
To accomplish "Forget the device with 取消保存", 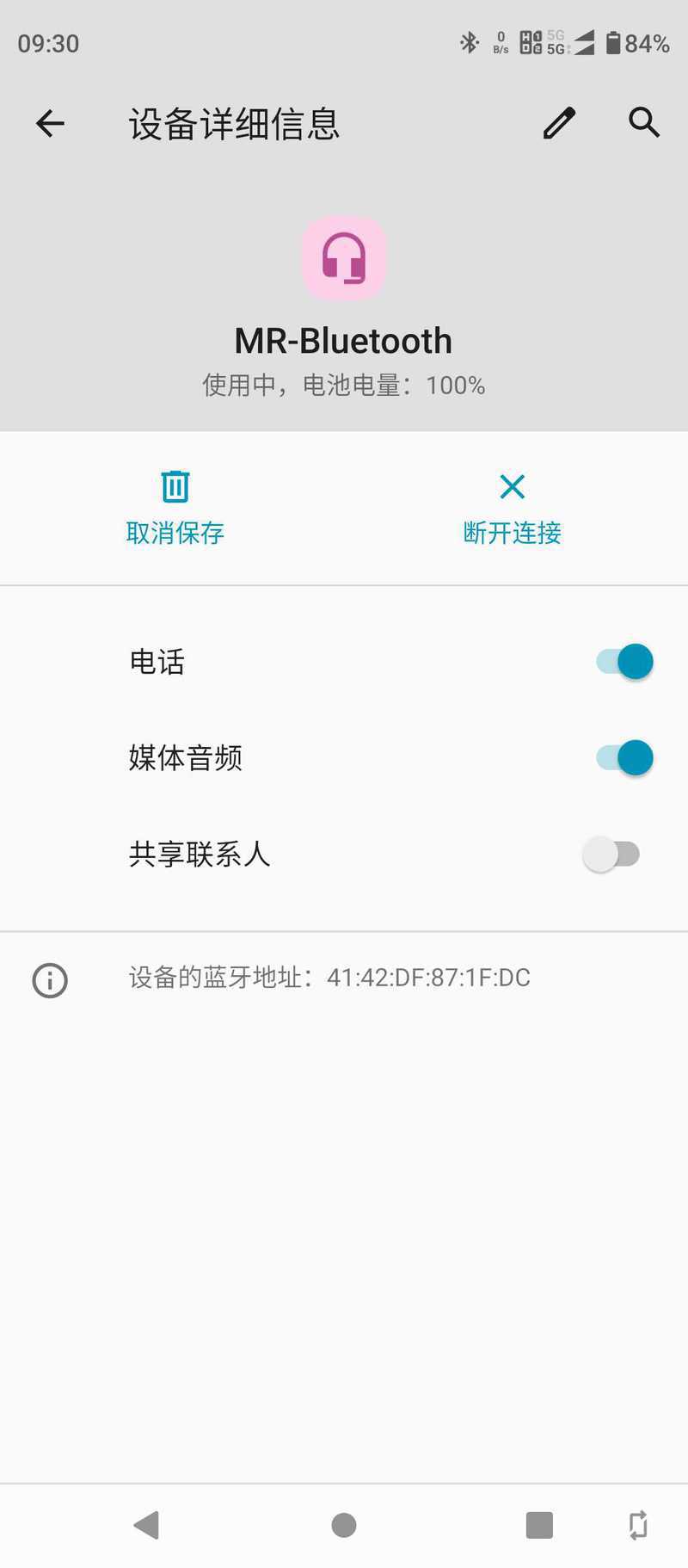I will pos(175,509).
